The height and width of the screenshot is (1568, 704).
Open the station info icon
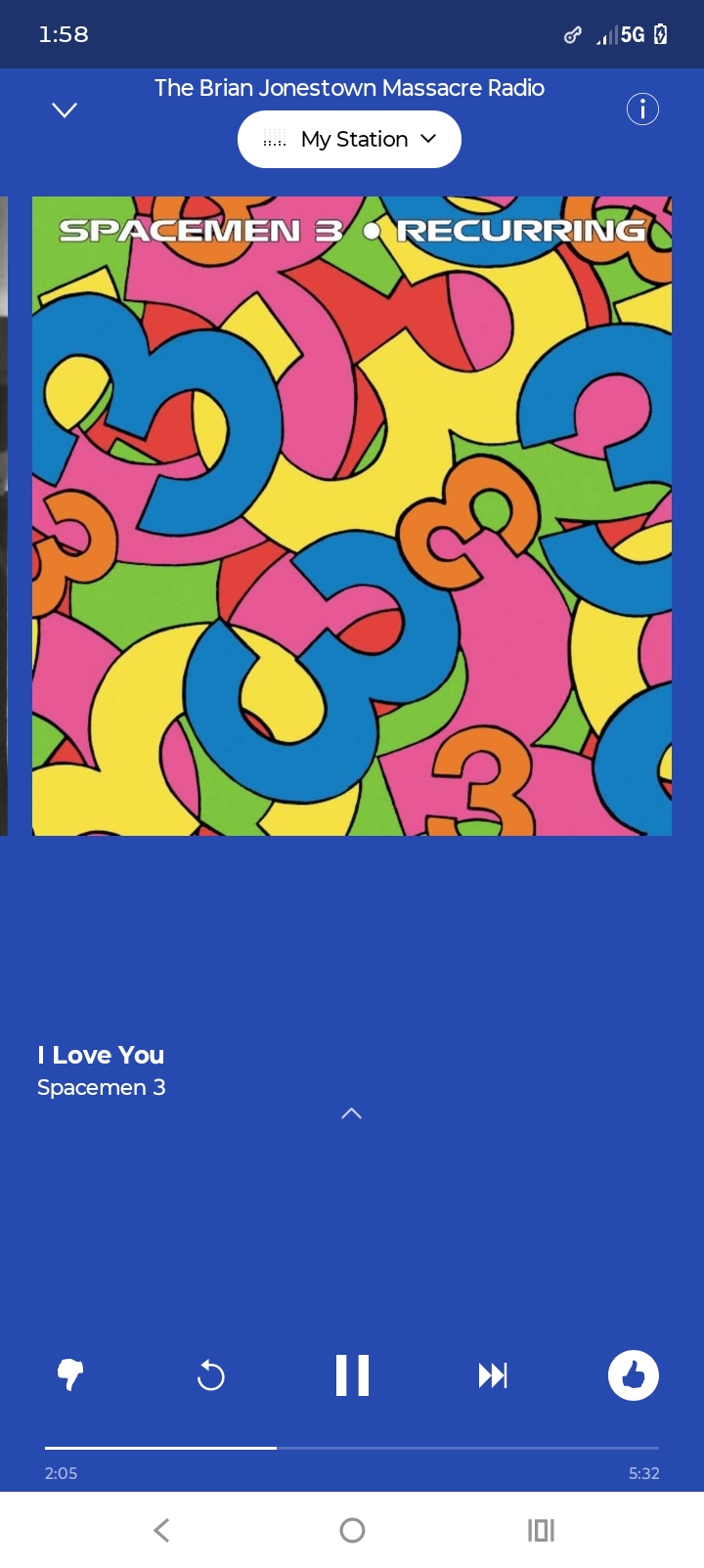coord(642,109)
